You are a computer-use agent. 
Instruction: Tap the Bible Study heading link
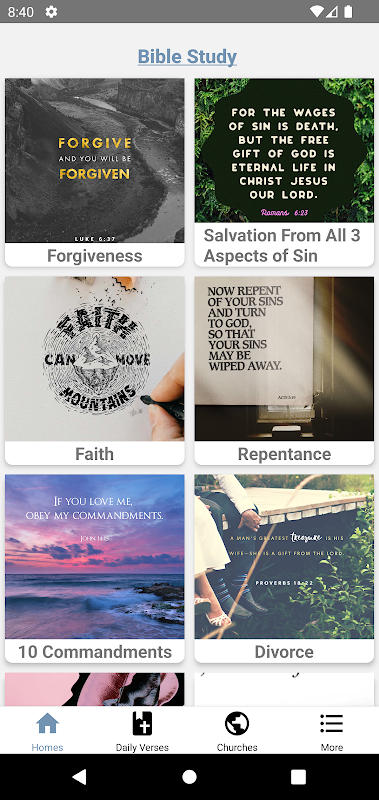pos(187,57)
